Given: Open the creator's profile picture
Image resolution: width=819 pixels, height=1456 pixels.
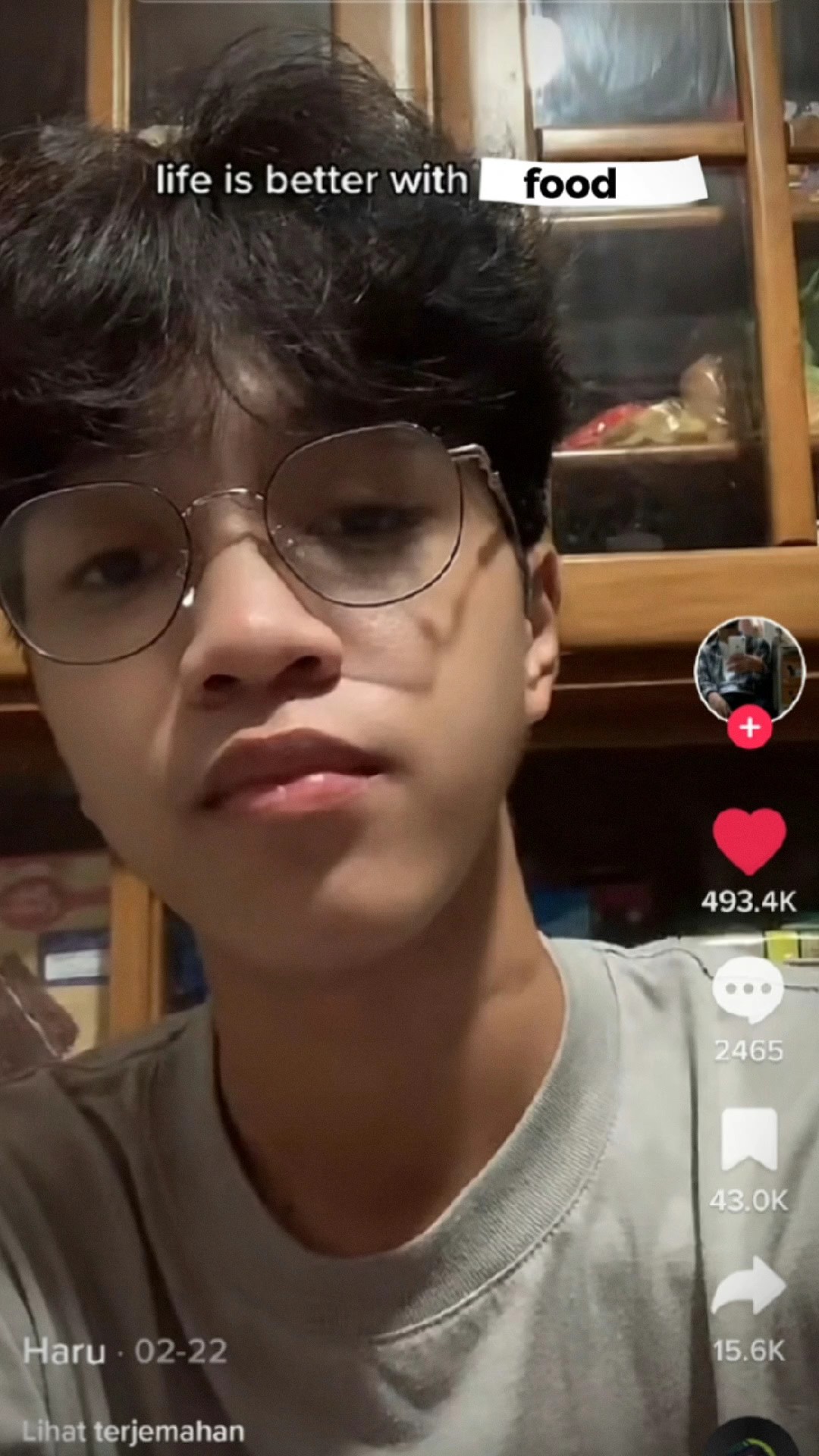Looking at the screenshot, I should [749, 670].
